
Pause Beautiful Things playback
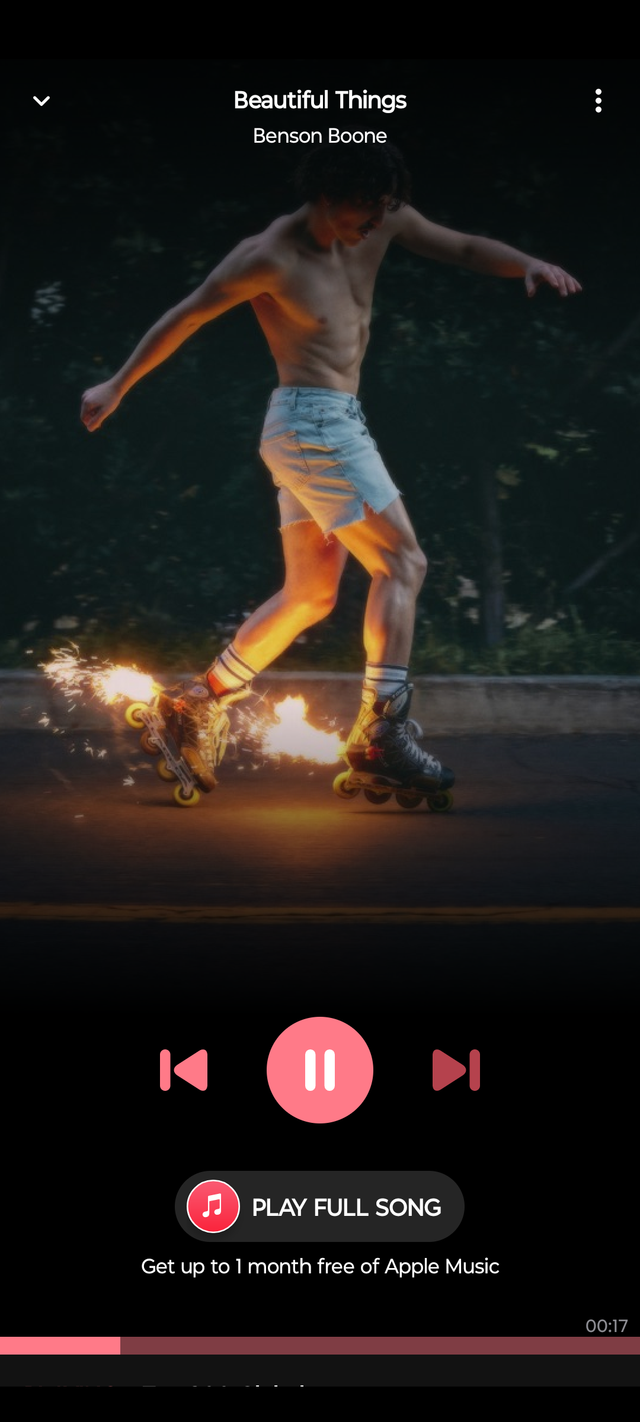pos(320,1070)
